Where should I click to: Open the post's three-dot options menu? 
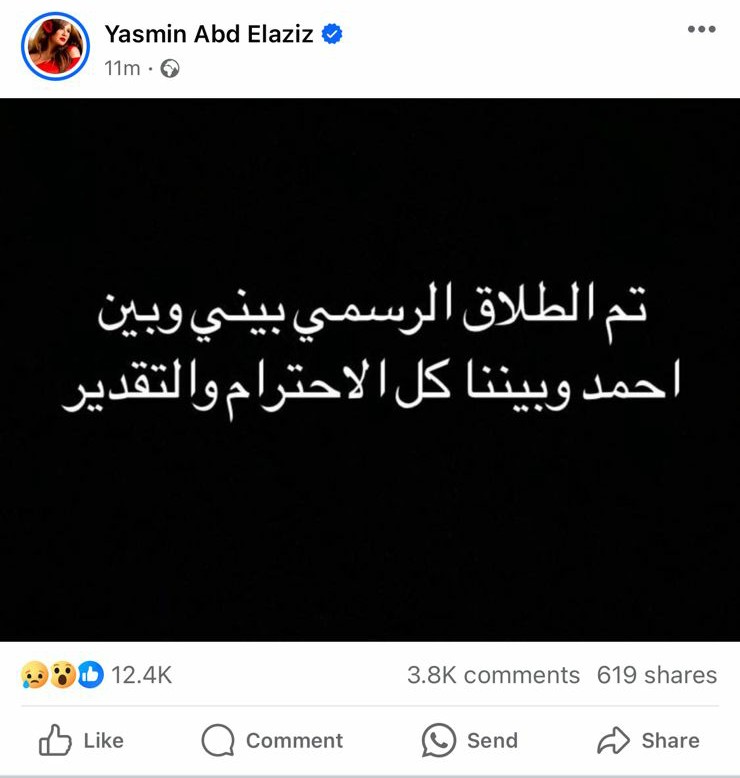(702, 30)
